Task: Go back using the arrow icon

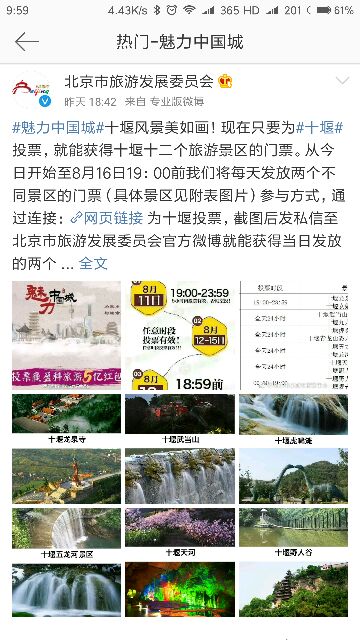Action: point(27,42)
